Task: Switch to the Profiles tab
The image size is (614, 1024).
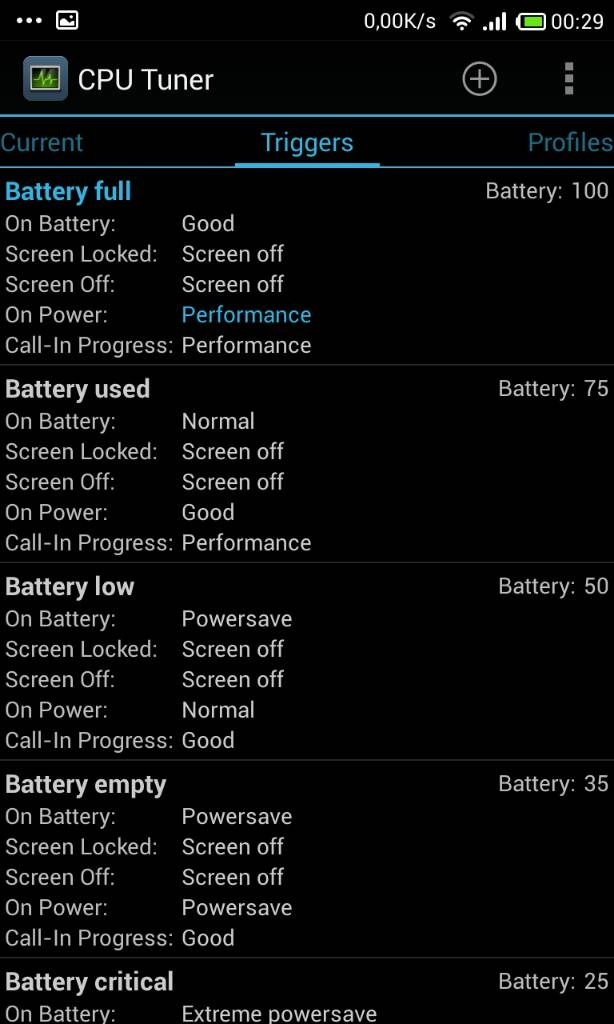Action: coord(569,143)
